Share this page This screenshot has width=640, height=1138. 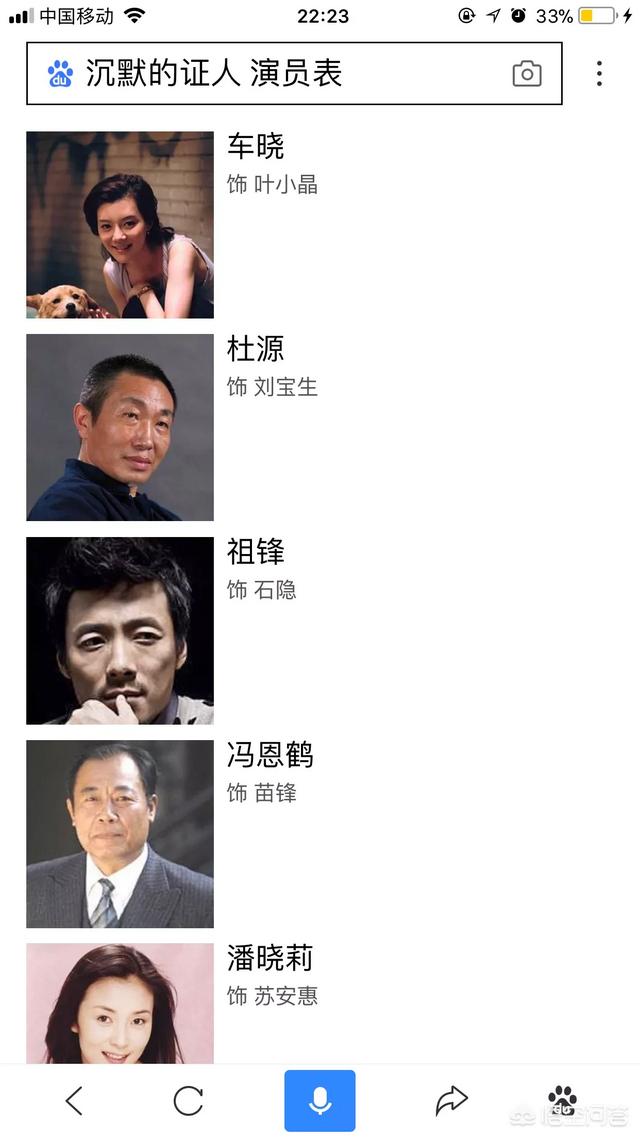pos(452,1101)
